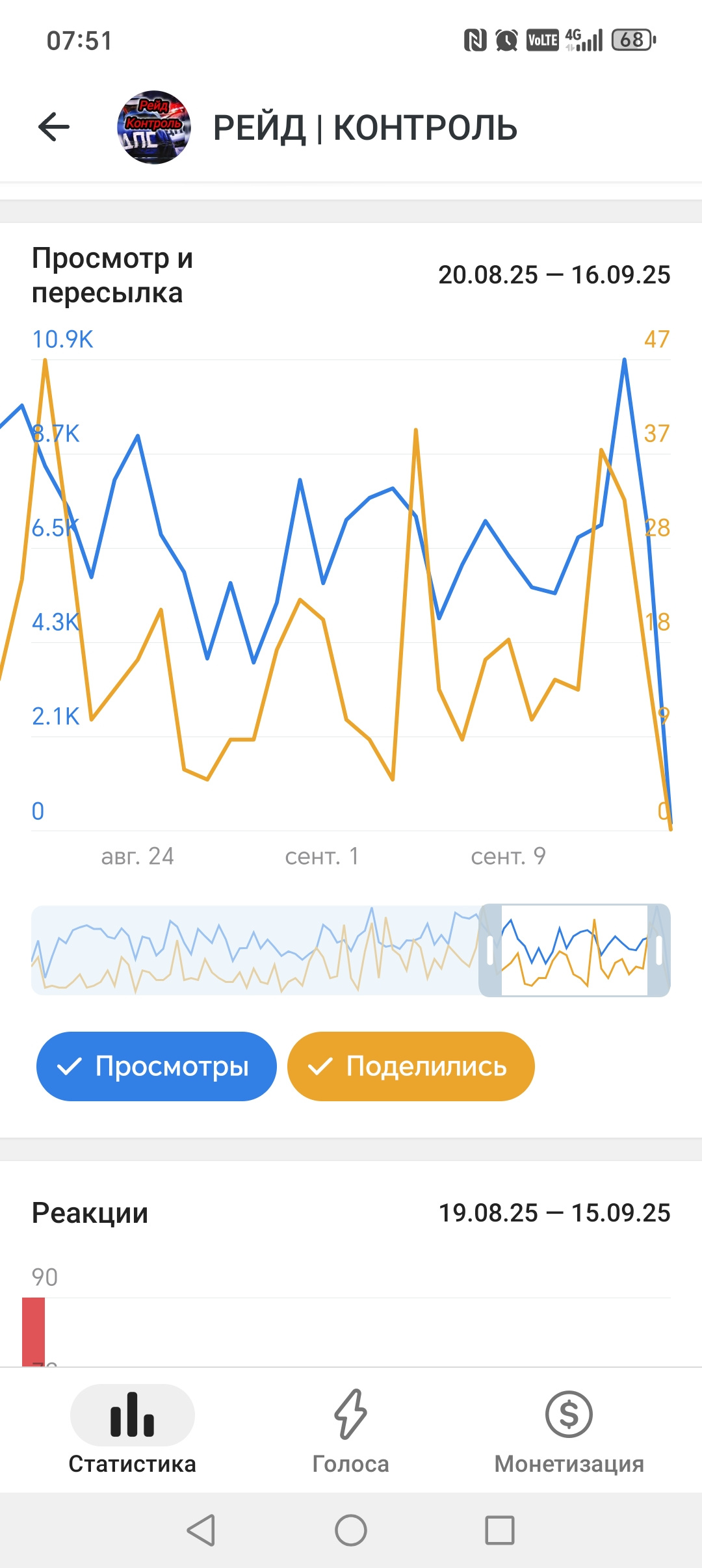Tap the system home button
The width and height of the screenshot is (702, 1568).
(x=351, y=1530)
